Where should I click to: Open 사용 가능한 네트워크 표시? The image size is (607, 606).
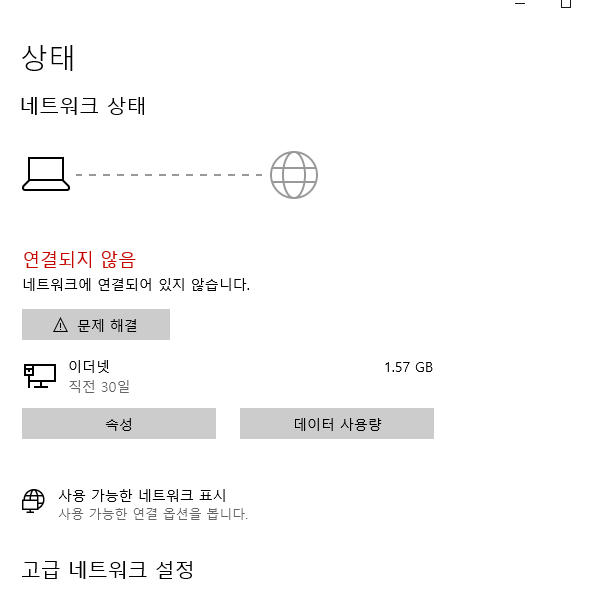coord(142,496)
